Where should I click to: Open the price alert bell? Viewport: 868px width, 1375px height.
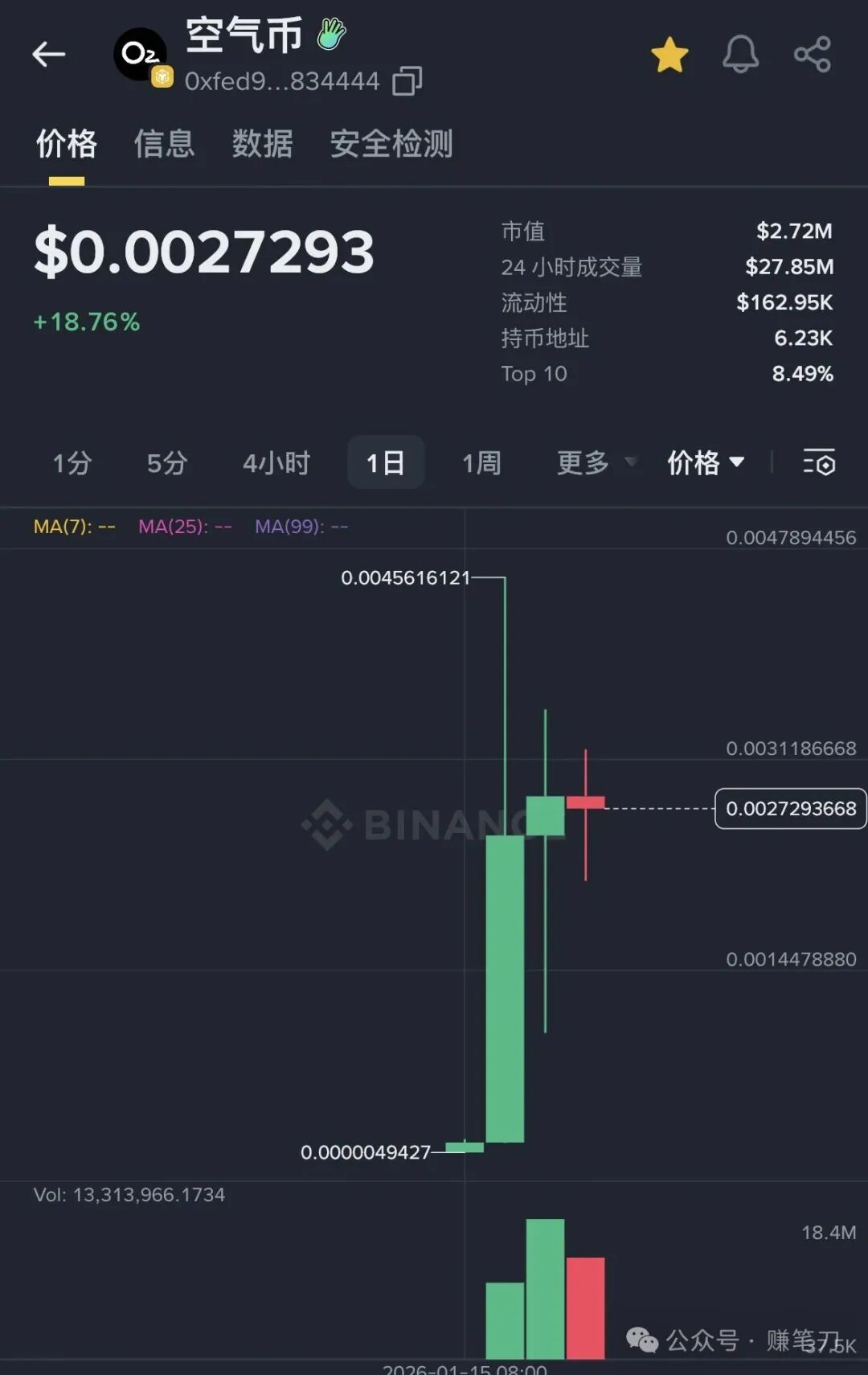point(740,55)
